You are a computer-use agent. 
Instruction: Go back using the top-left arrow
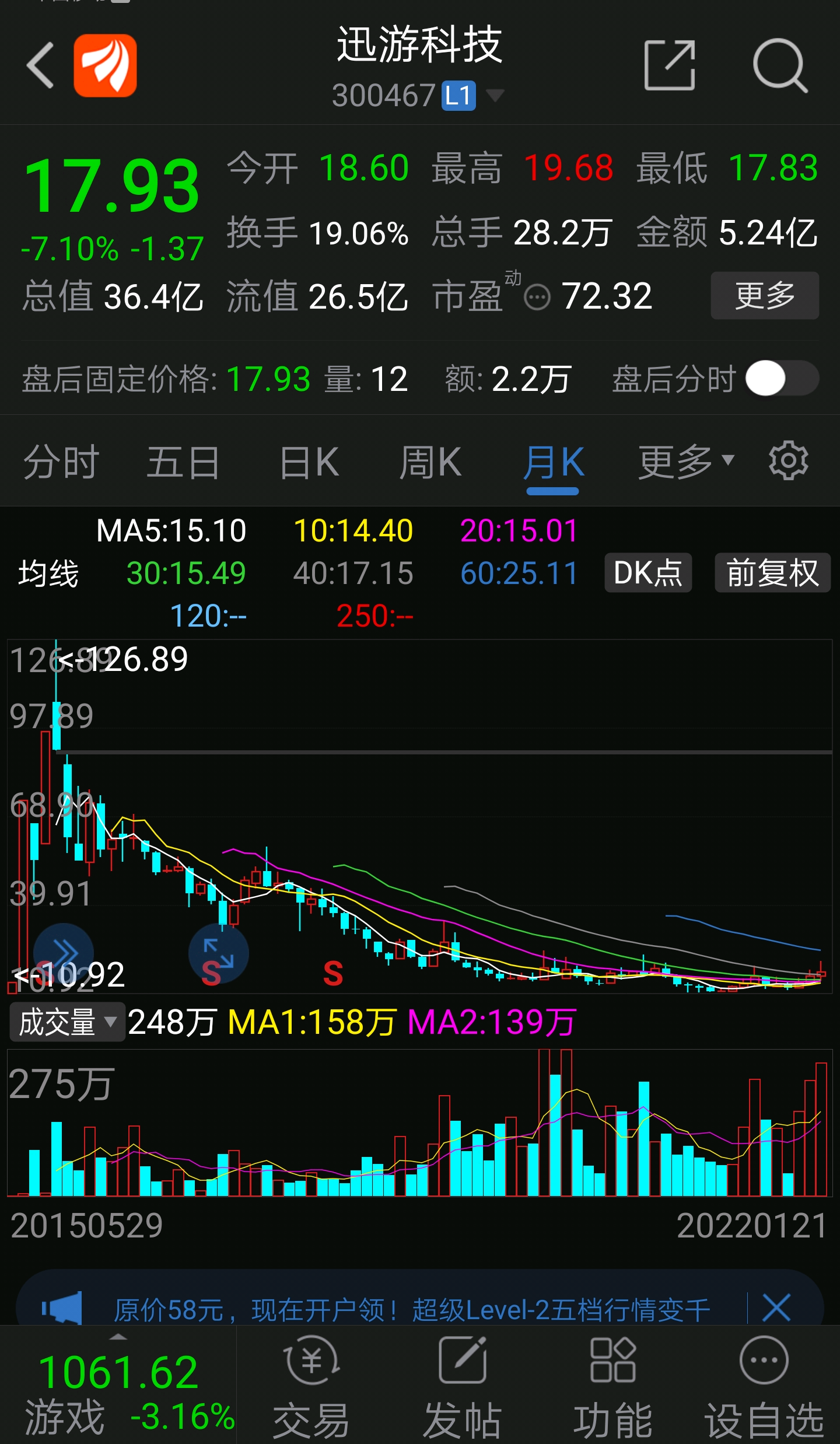[40, 65]
